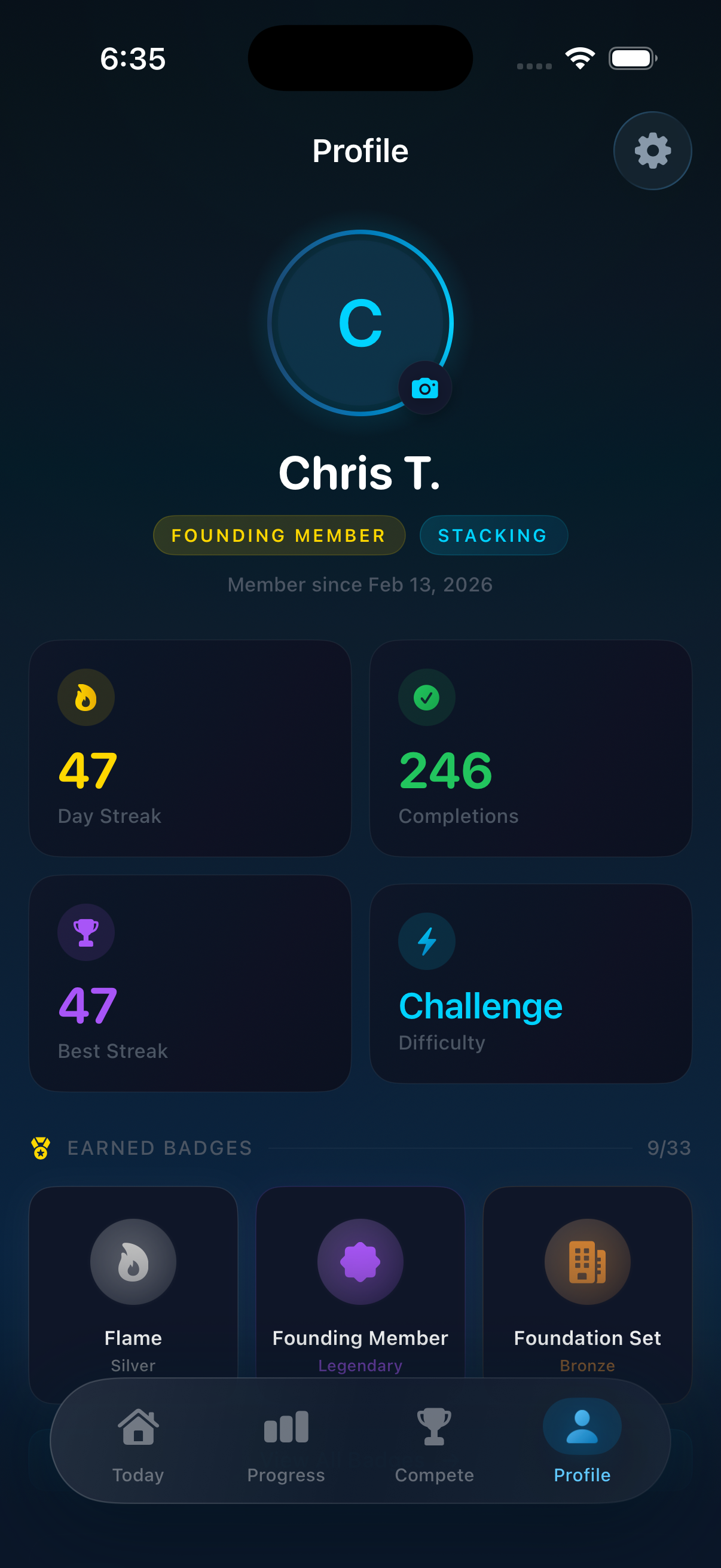This screenshot has width=721, height=1568.
Task: Select the medal icon next to Earned Badges
Action: pos(40,1148)
